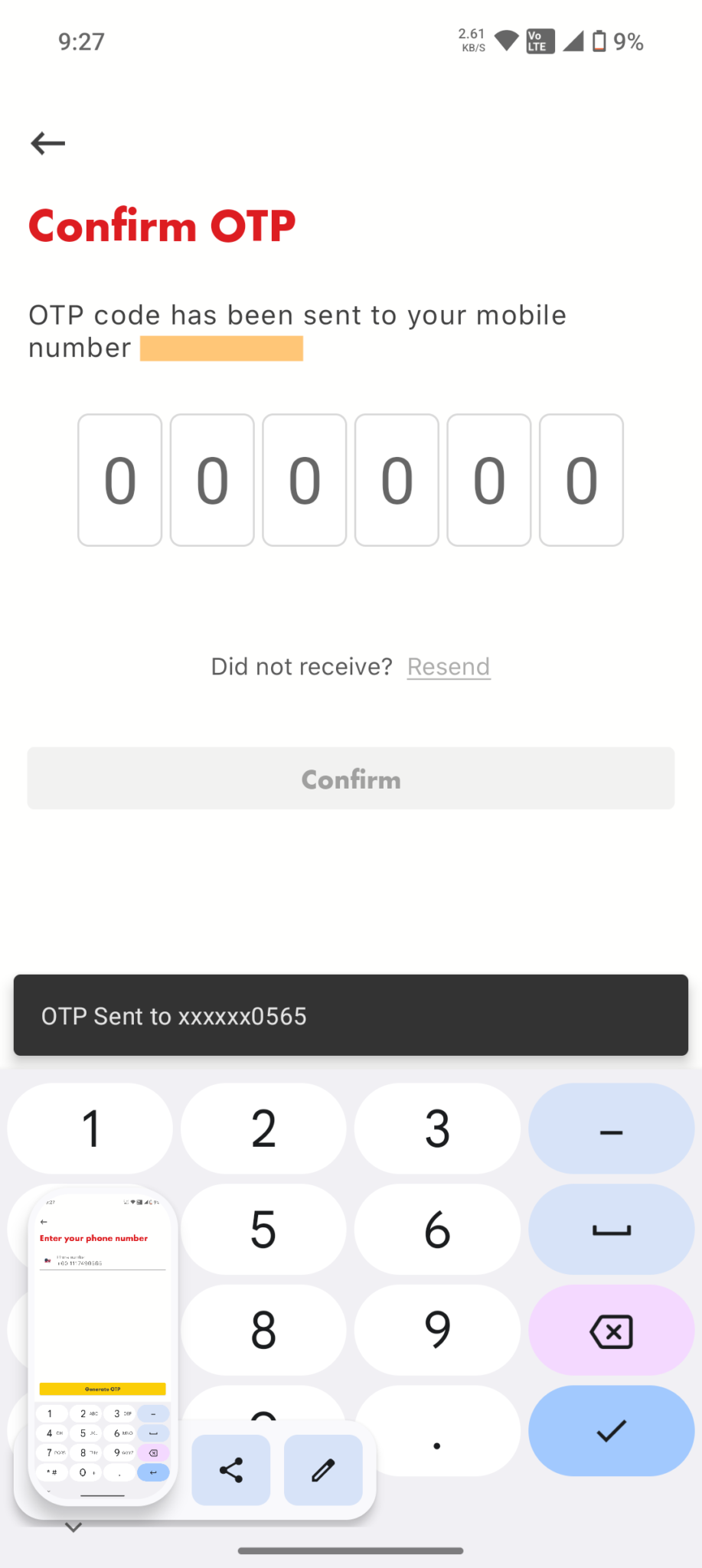The height and width of the screenshot is (1568, 702).
Task: Focus the last OTP digit box
Action: coord(581,480)
